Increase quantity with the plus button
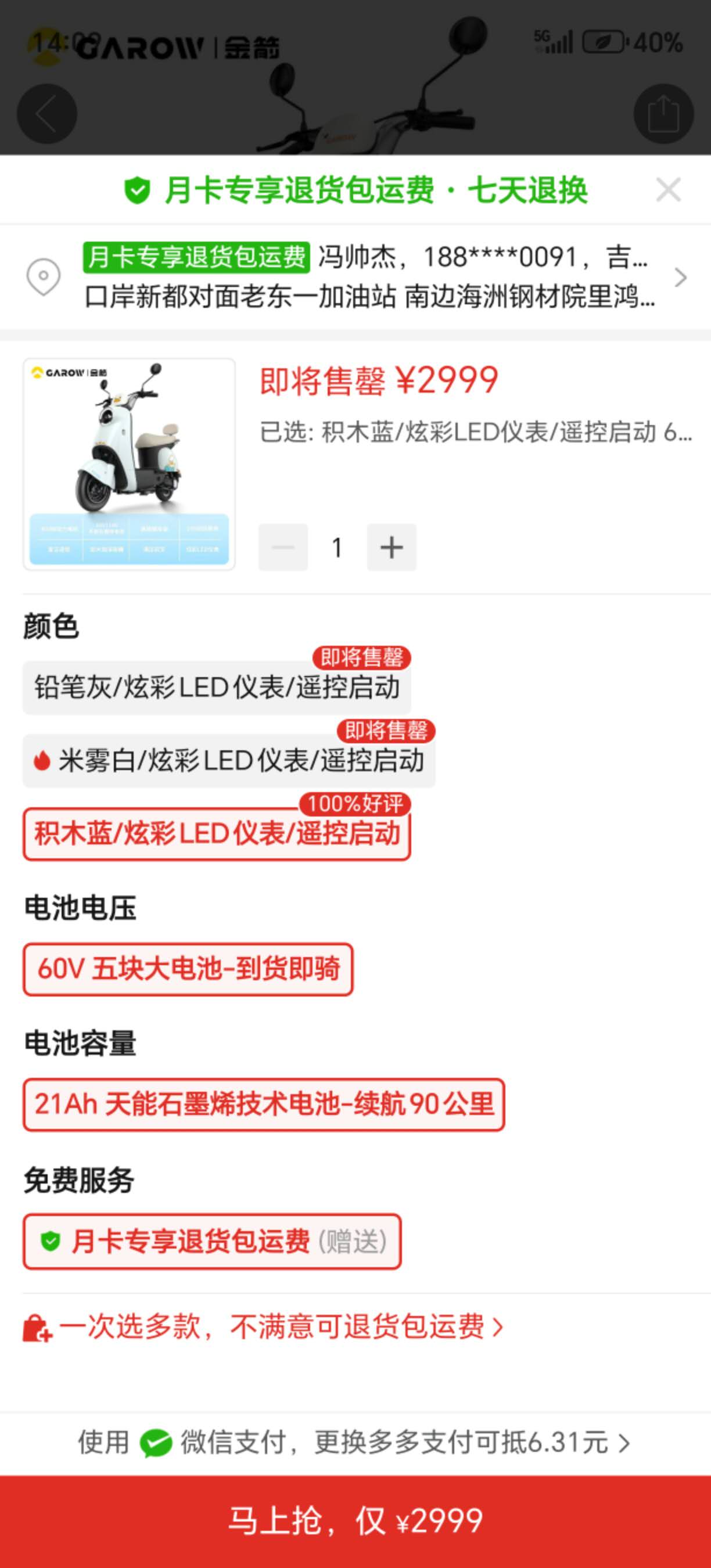Screen dimensions: 711x1568 tap(392, 547)
